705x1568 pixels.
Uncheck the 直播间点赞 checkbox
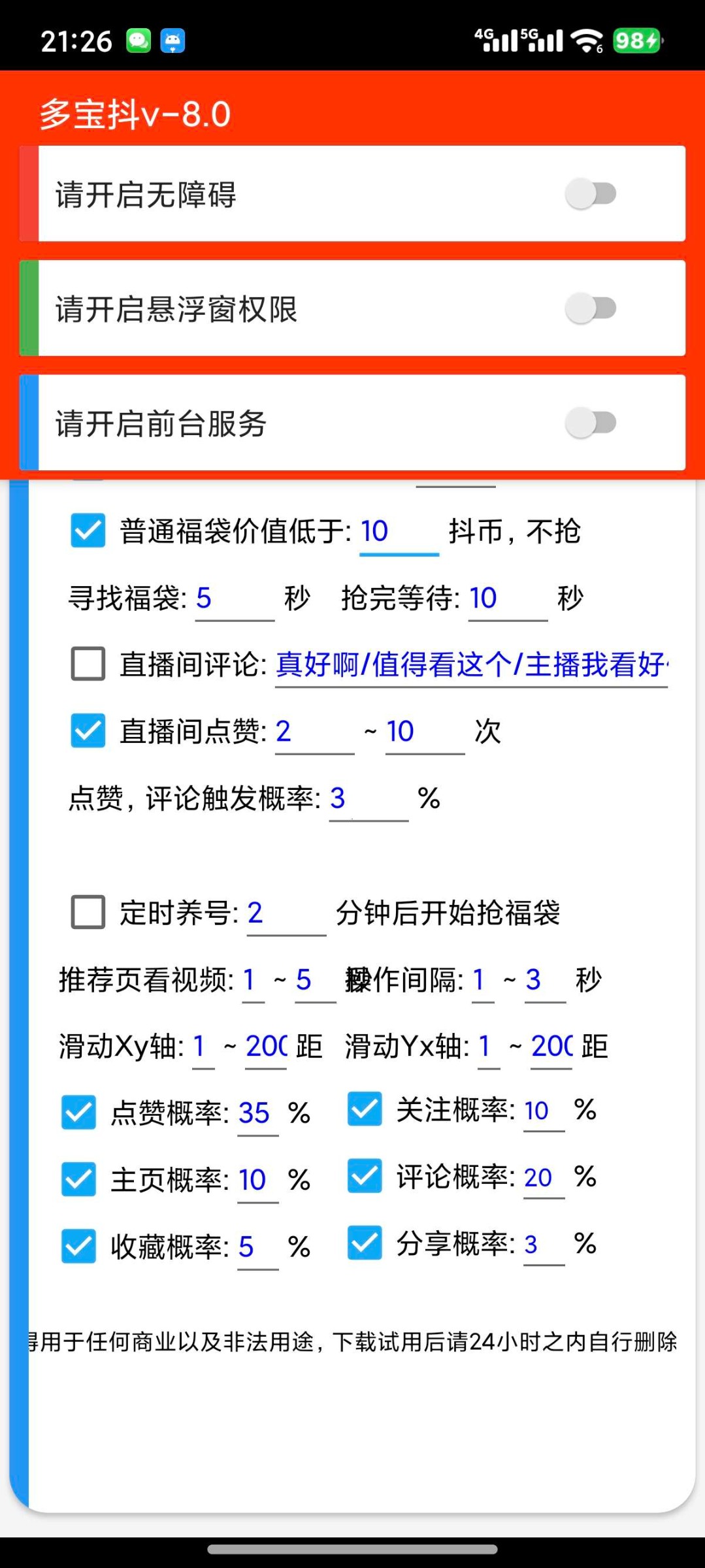88,730
